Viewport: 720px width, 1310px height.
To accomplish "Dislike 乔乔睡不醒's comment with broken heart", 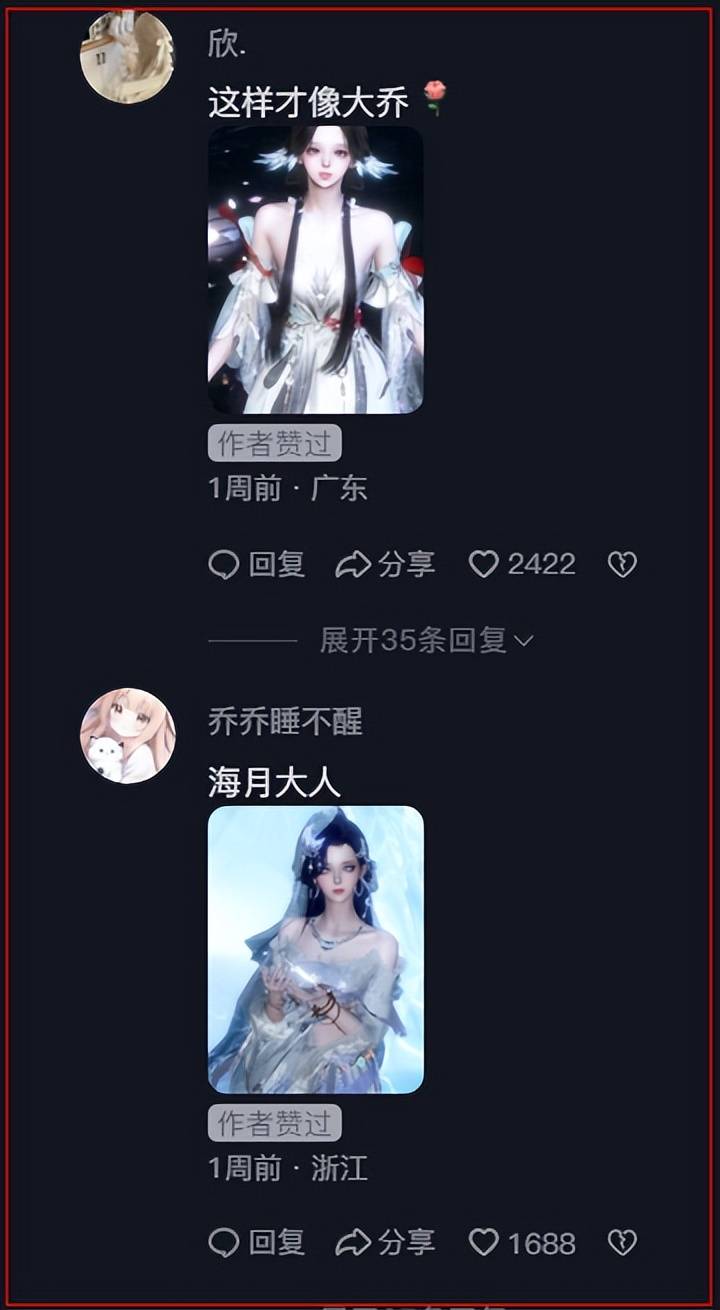I will [x=622, y=1243].
